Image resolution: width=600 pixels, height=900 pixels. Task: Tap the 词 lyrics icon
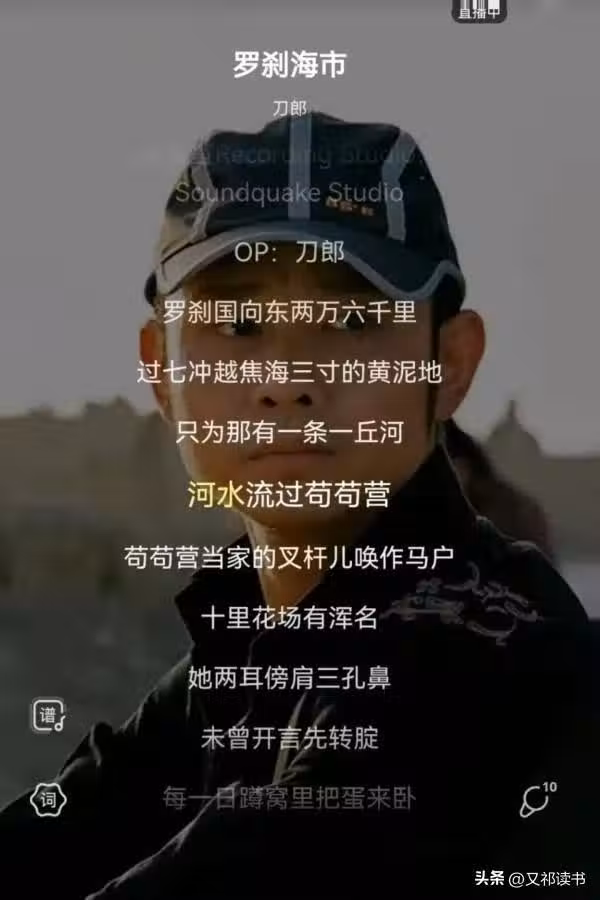point(47,799)
